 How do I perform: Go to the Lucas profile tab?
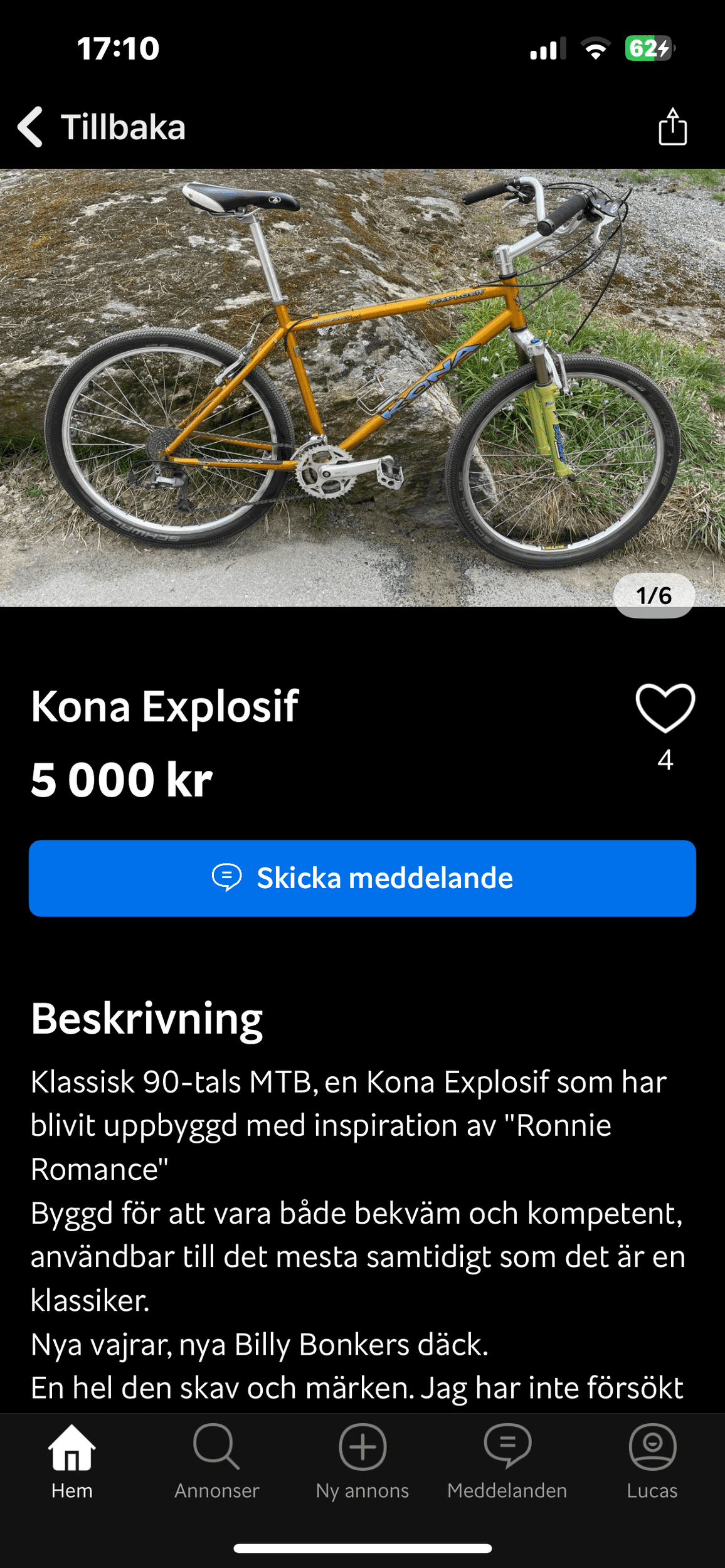point(652,1461)
